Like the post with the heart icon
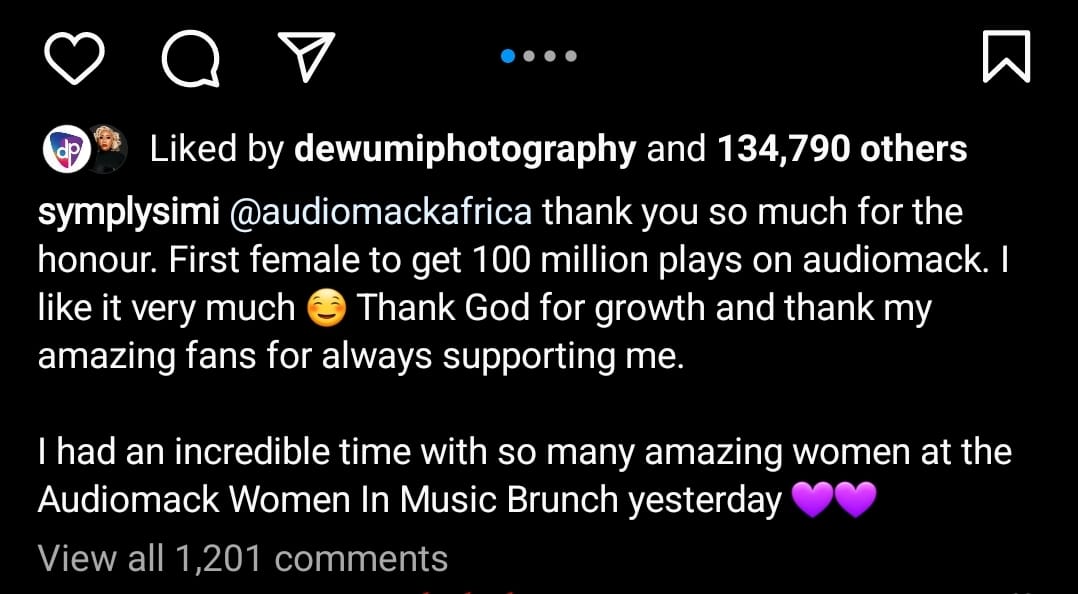 click(74, 59)
